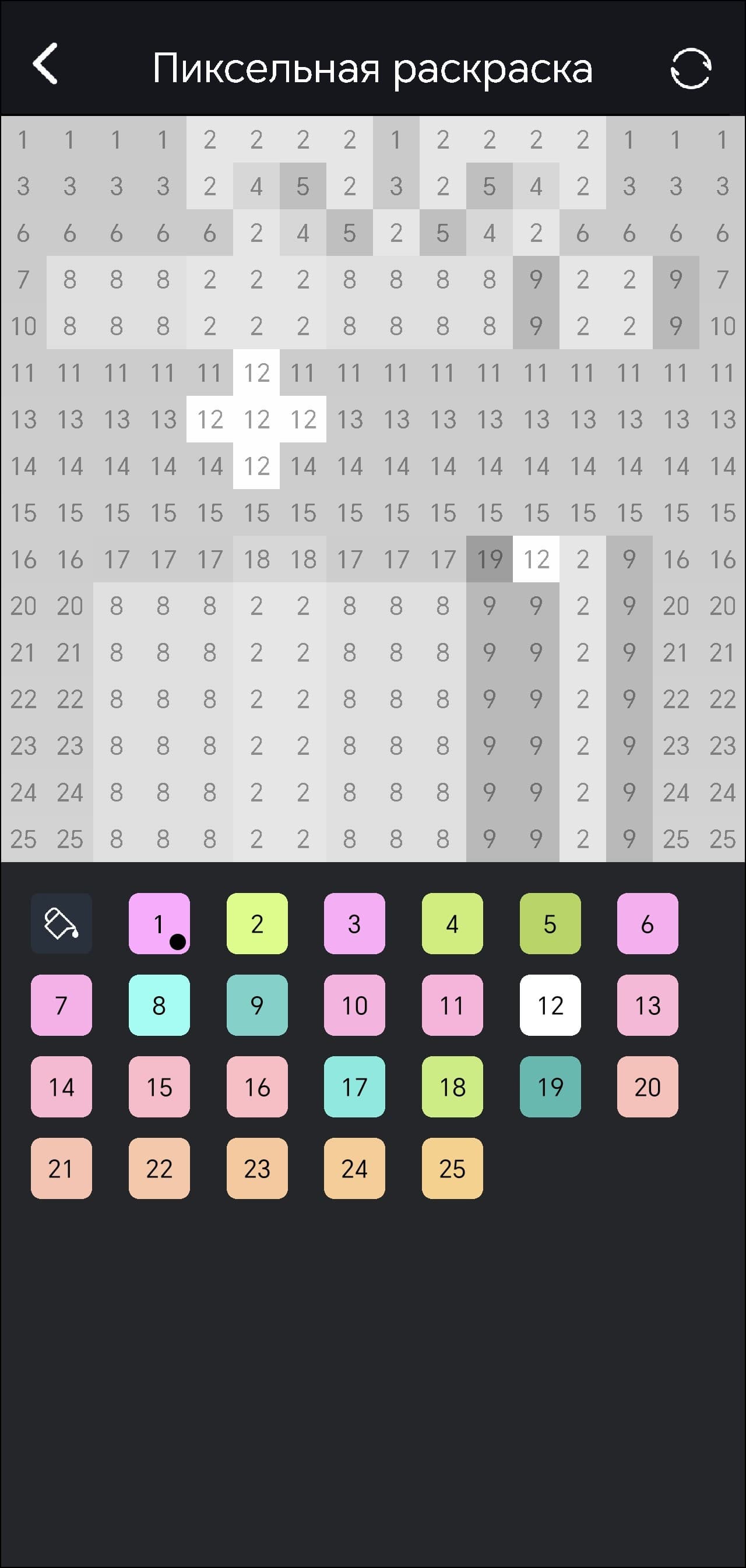Choose teal color number 9
Image resolution: width=746 pixels, height=1568 pixels.
pyautogui.click(x=257, y=1005)
